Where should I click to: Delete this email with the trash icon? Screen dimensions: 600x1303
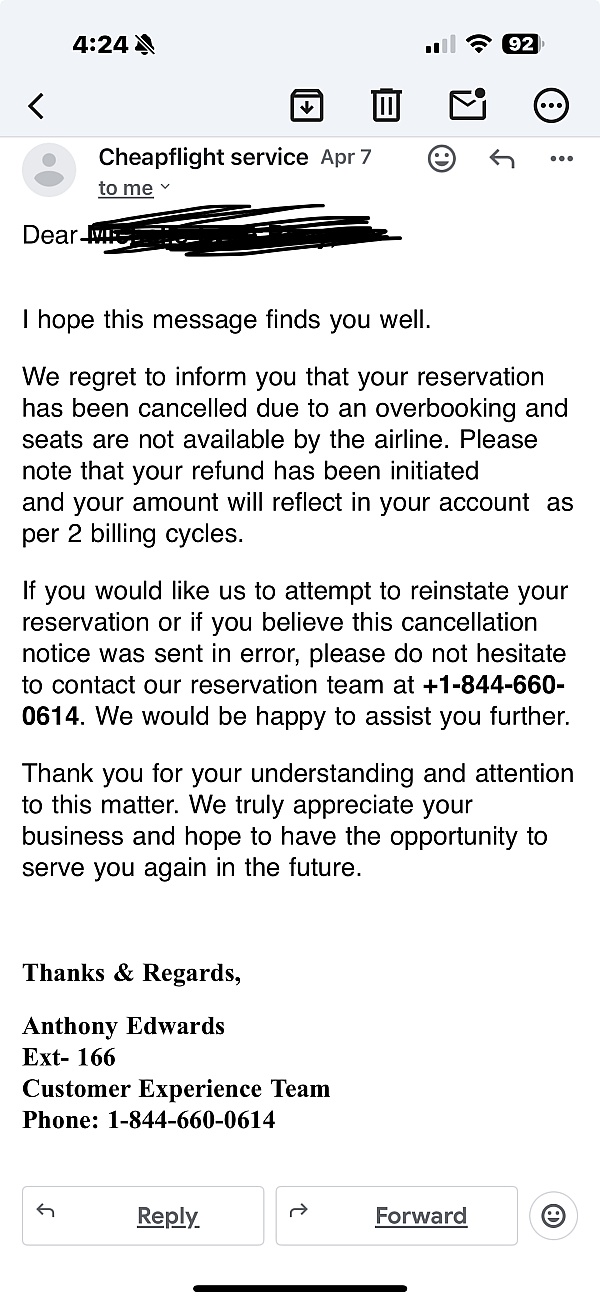tap(387, 105)
